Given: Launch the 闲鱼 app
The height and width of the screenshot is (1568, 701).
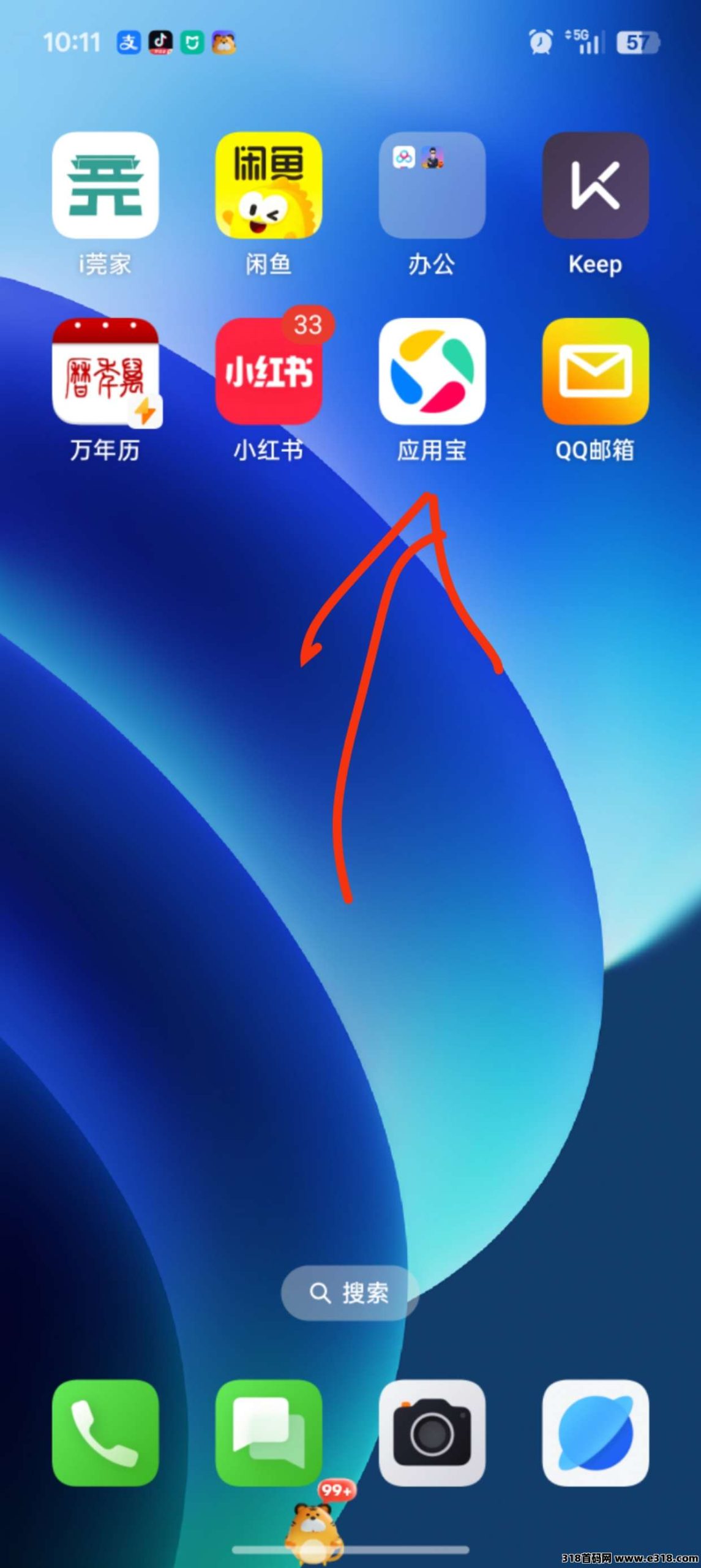Looking at the screenshot, I should point(269,185).
